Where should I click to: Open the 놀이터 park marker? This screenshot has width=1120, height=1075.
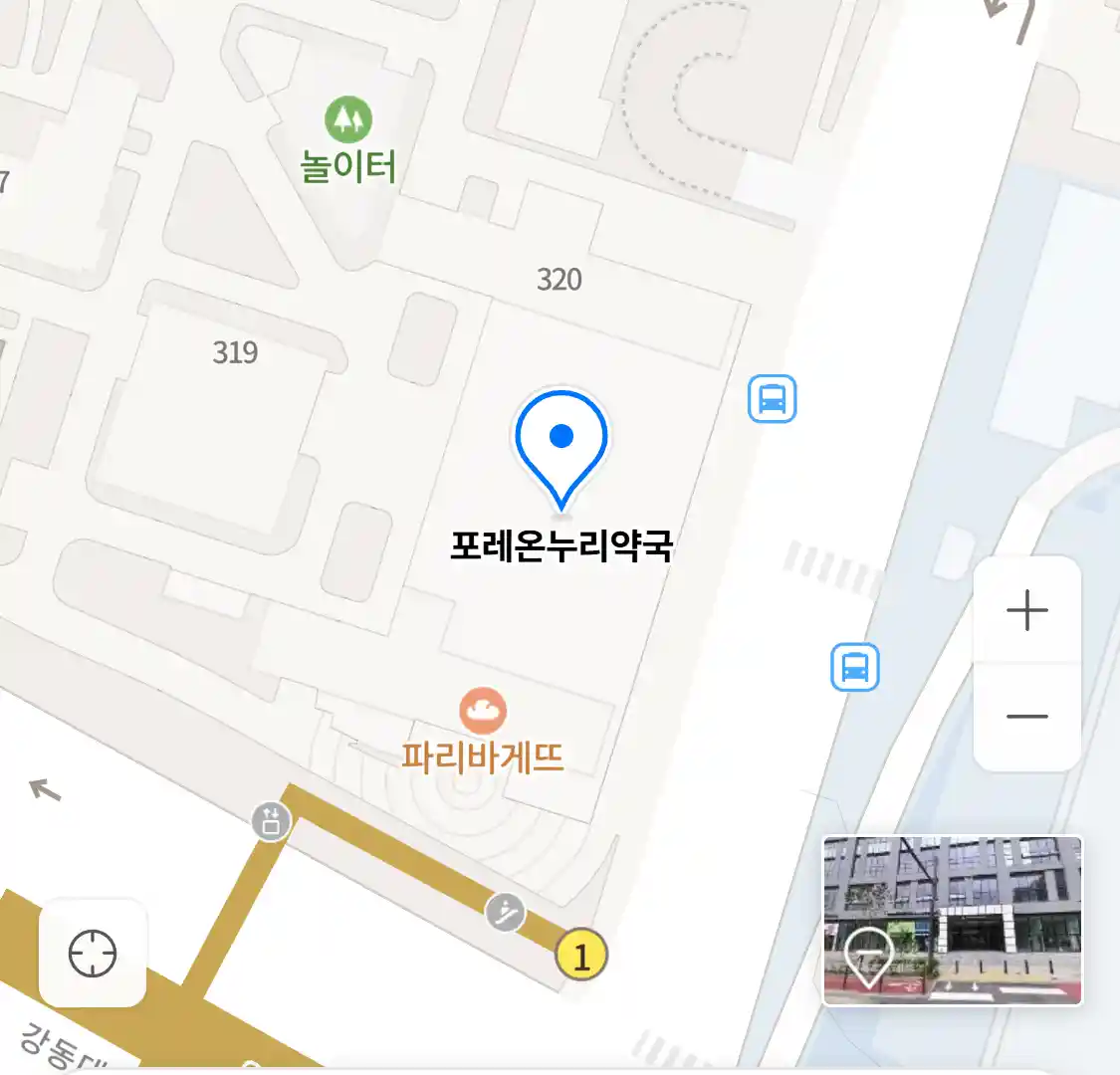[348, 120]
